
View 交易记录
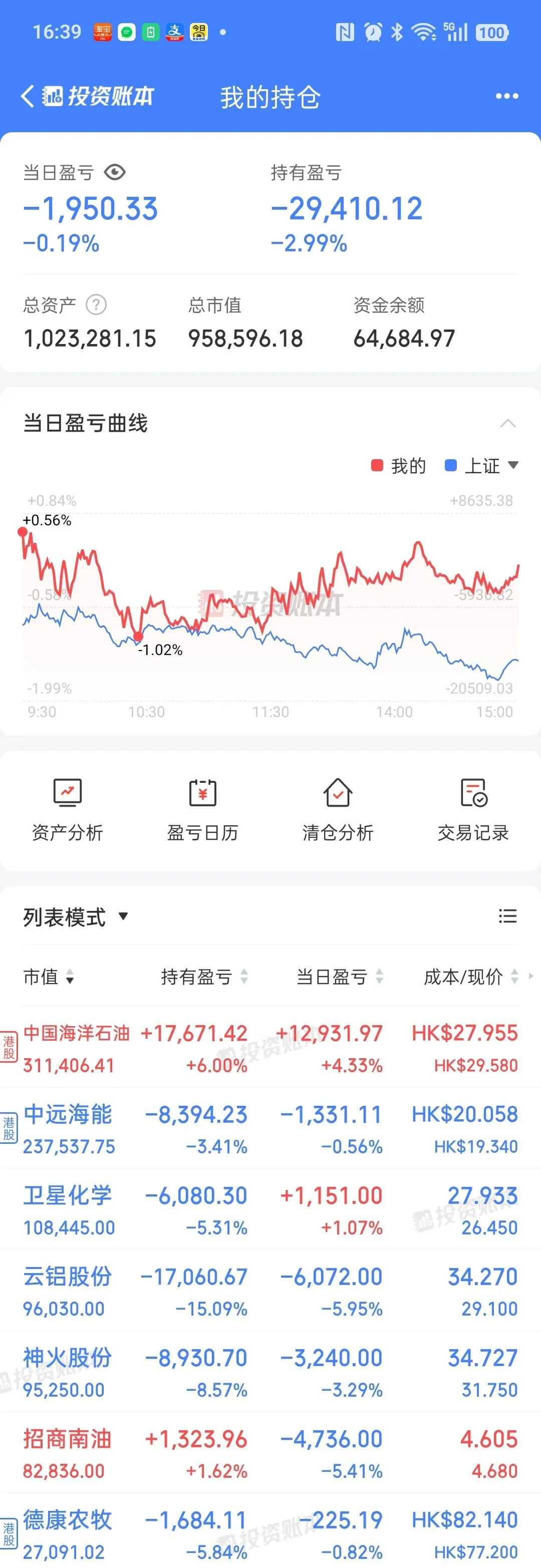[473, 810]
